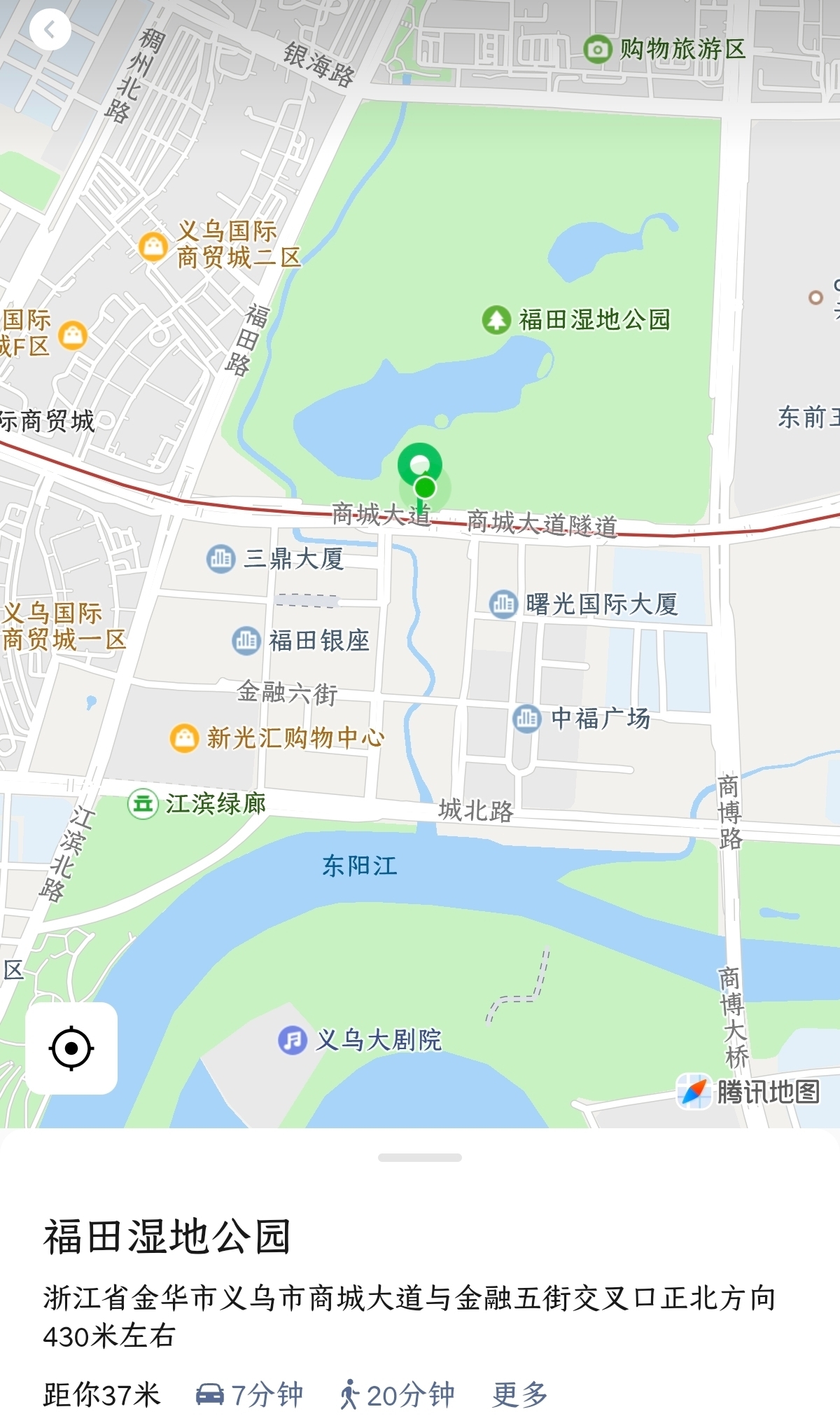
Task: Expand the location details sheet handle
Action: (419, 1158)
